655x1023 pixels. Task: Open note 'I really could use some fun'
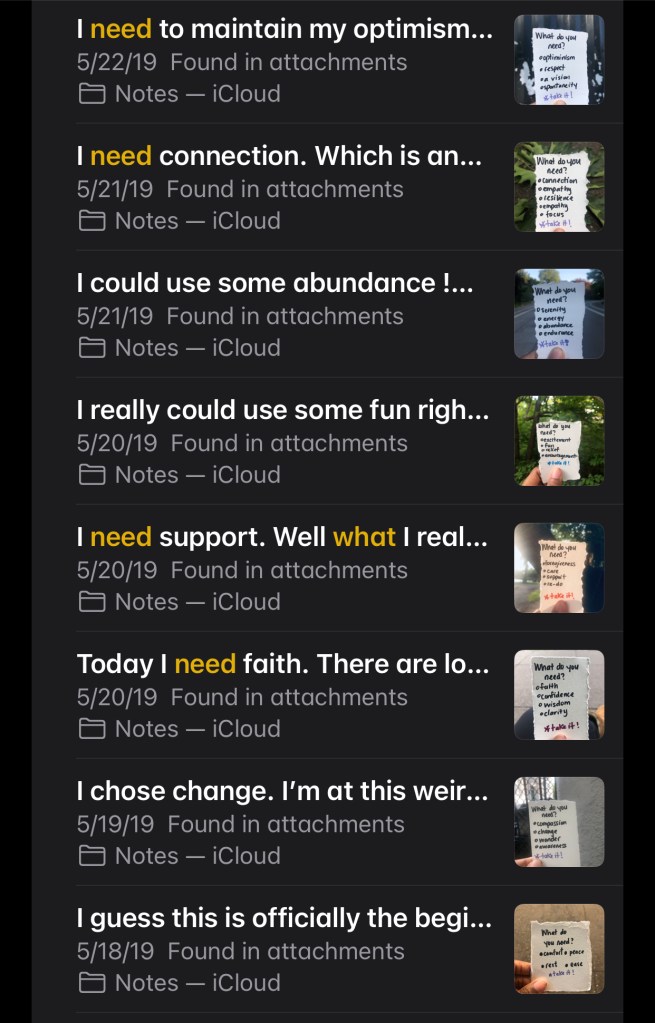tap(283, 411)
